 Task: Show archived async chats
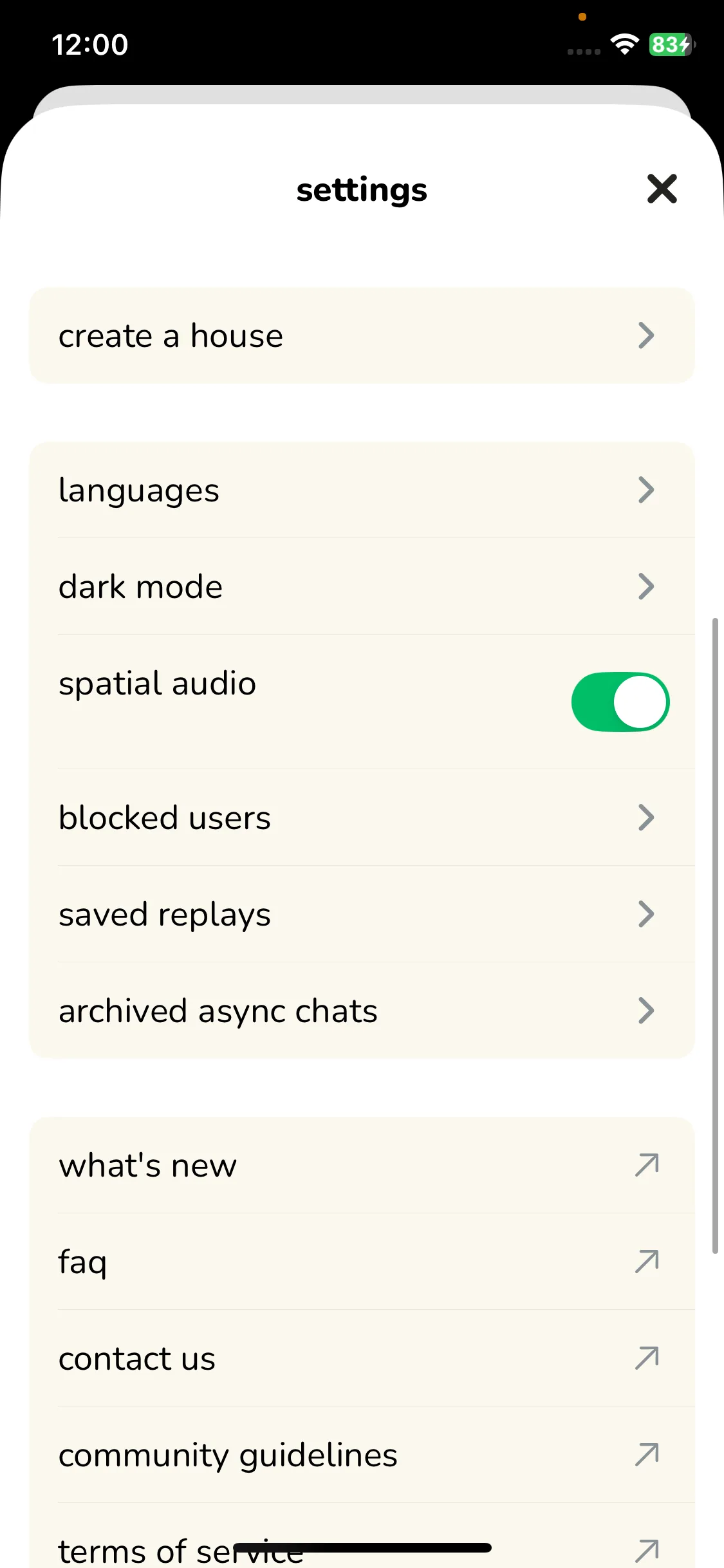pyautogui.click(x=362, y=1011)
